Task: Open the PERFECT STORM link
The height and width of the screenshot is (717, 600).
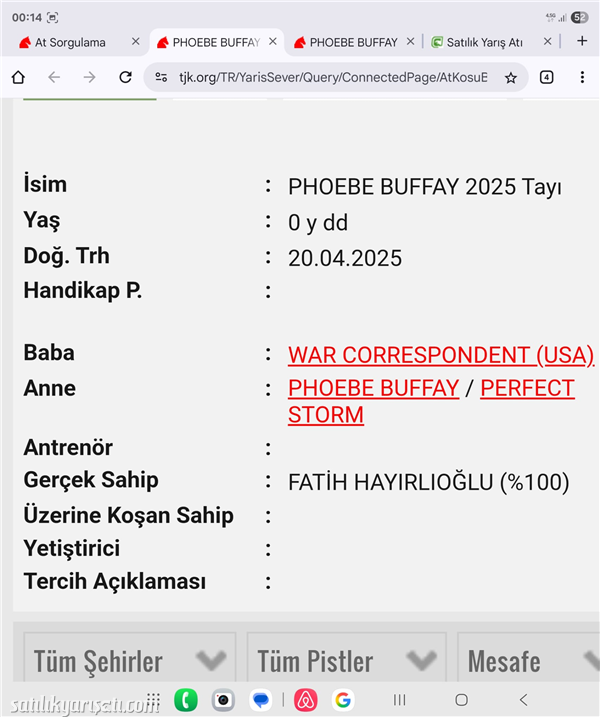Action: pos(527,388)
